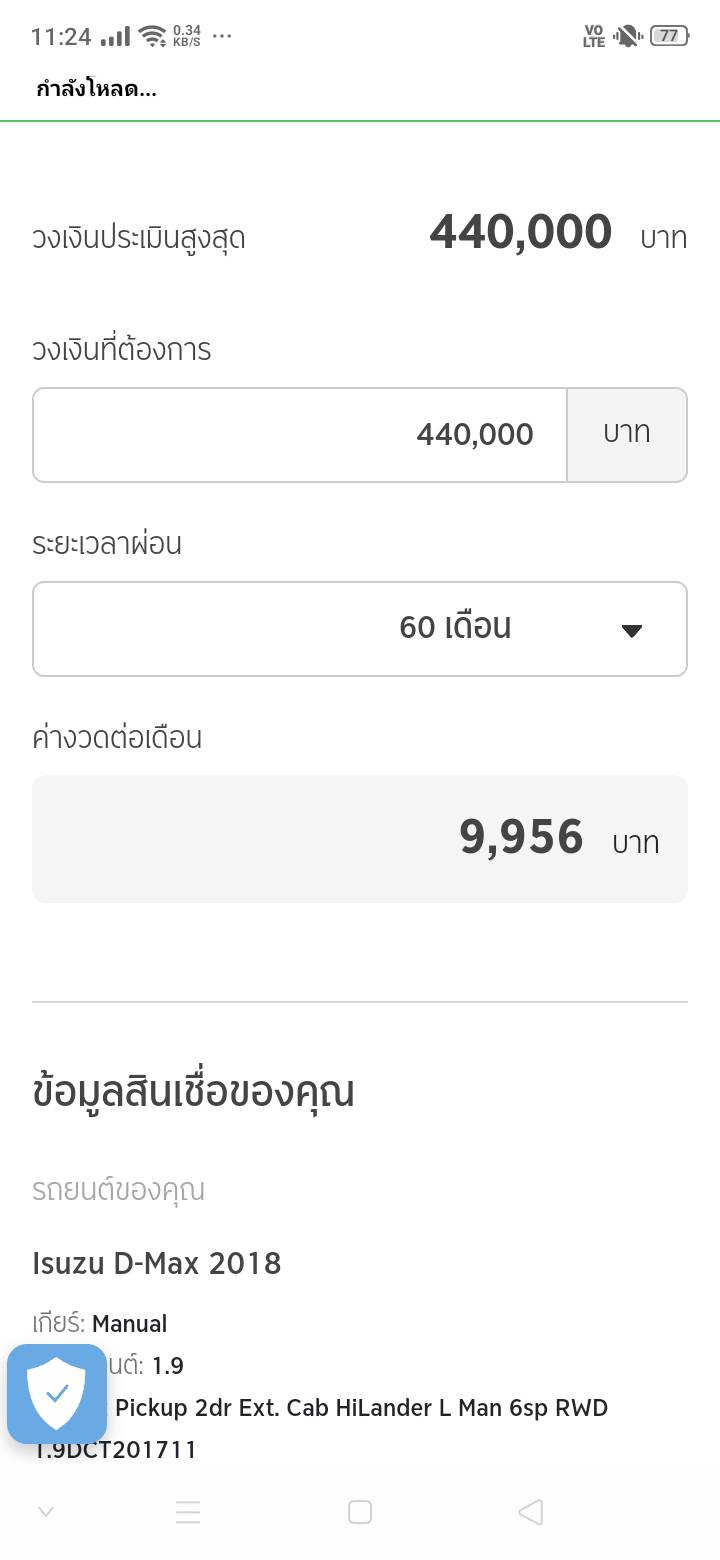The height and width of the screenshot is (1560, 720).
Task: Hide the navigation bar with the chevron
Action: tap(46, 1512)
